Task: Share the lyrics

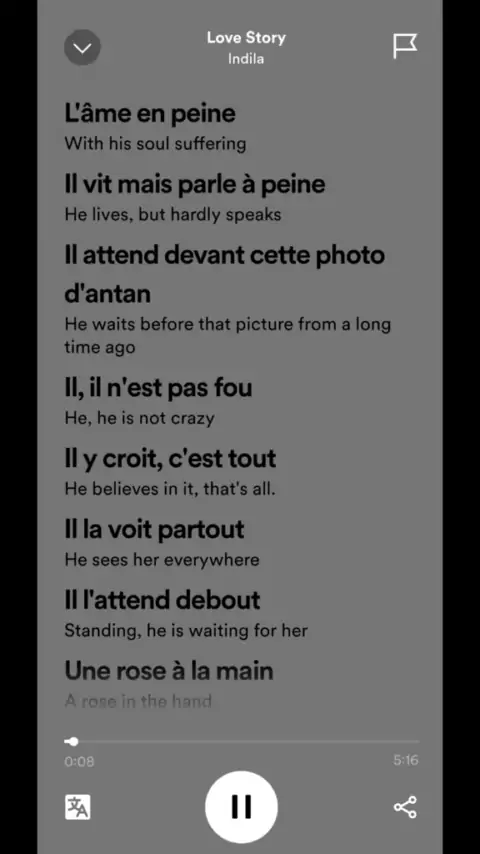Action: tap(405, 807)
